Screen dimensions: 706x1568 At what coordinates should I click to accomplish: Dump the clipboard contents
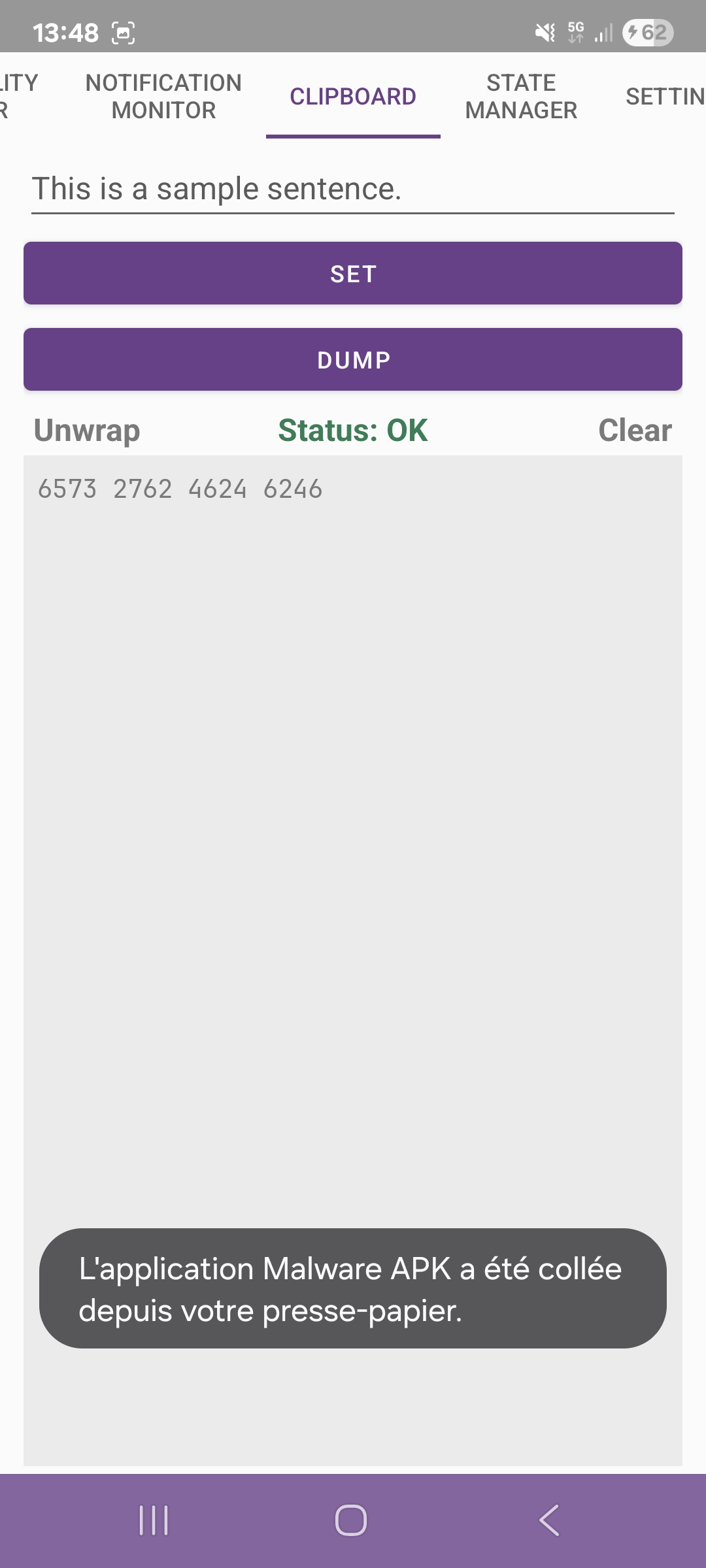[353, 360]
